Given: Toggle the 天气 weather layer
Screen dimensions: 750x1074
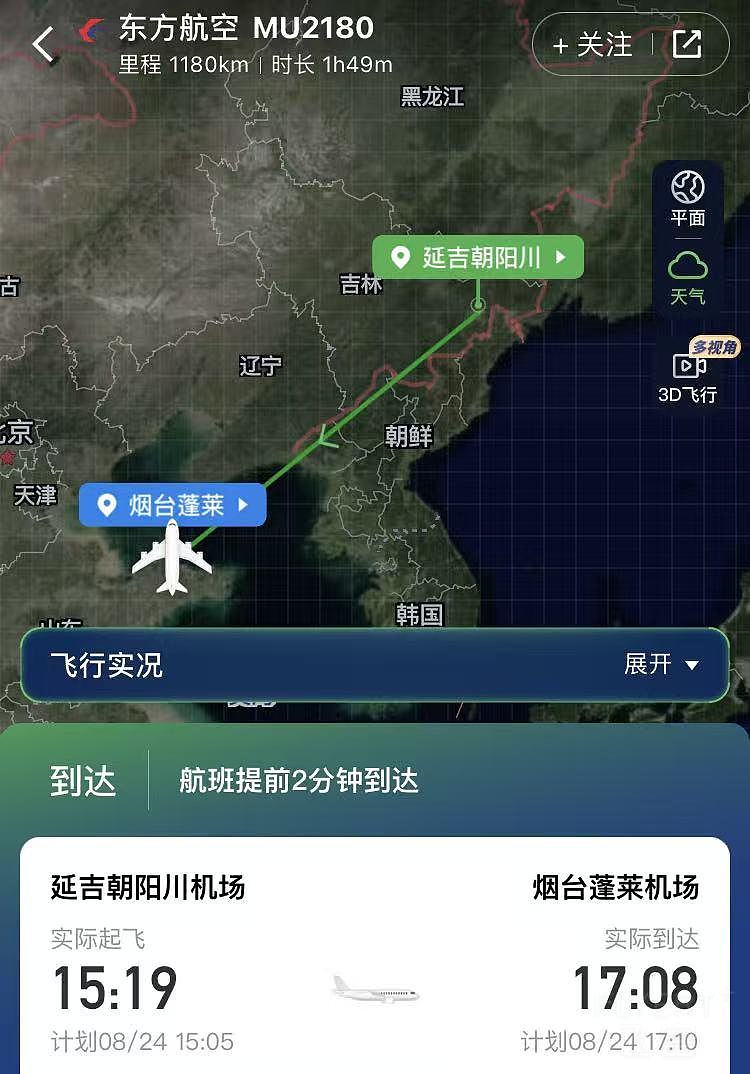Looking at the screenshot, I should point(688,278).
